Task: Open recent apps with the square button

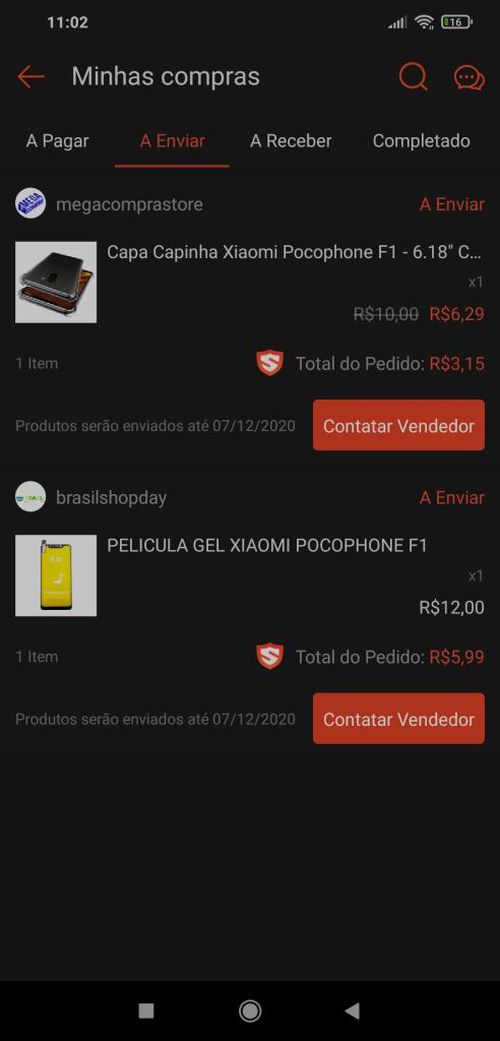Action: tap(146, 1010)
